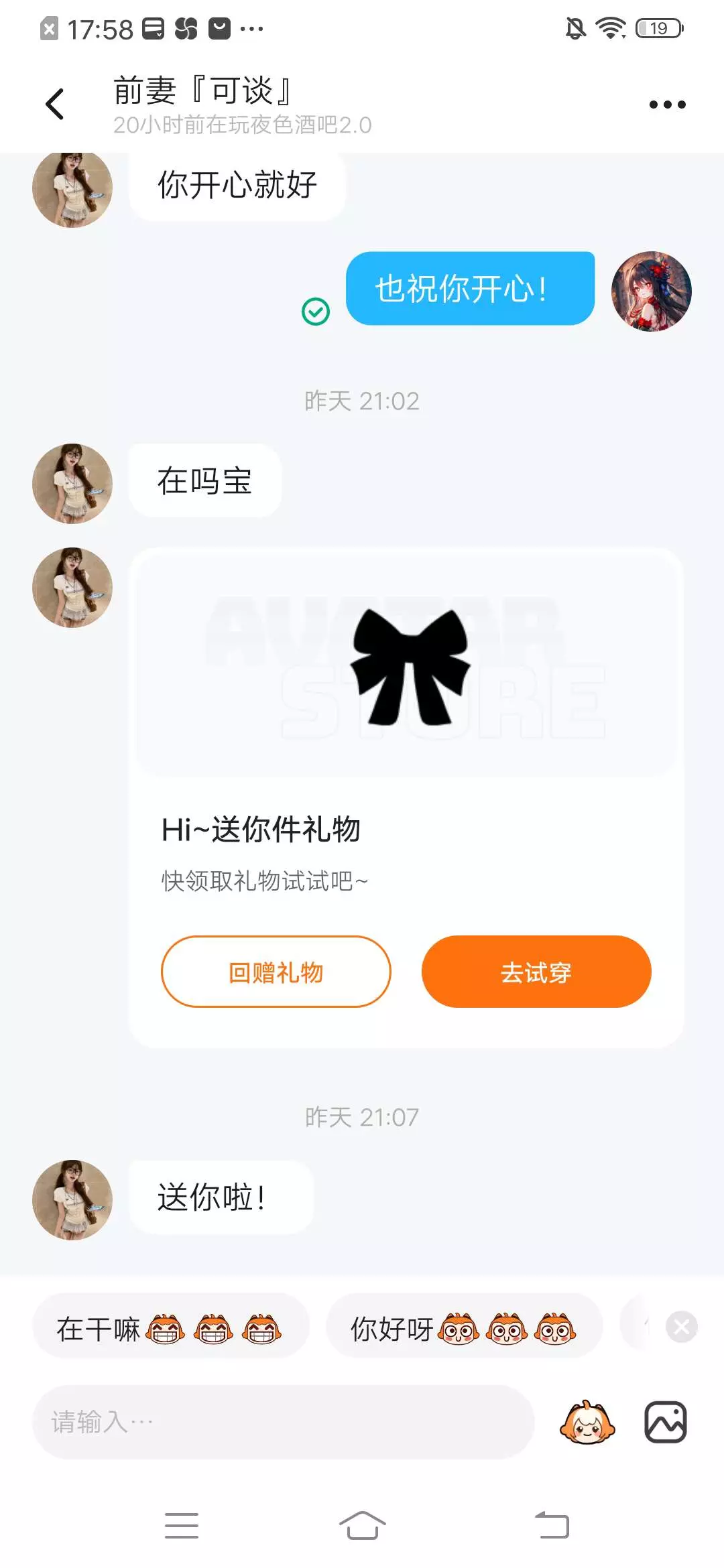Viewport: 724px width, 1568px height.
Task: Go to the system home screen
Action: tap(363, 1526)
